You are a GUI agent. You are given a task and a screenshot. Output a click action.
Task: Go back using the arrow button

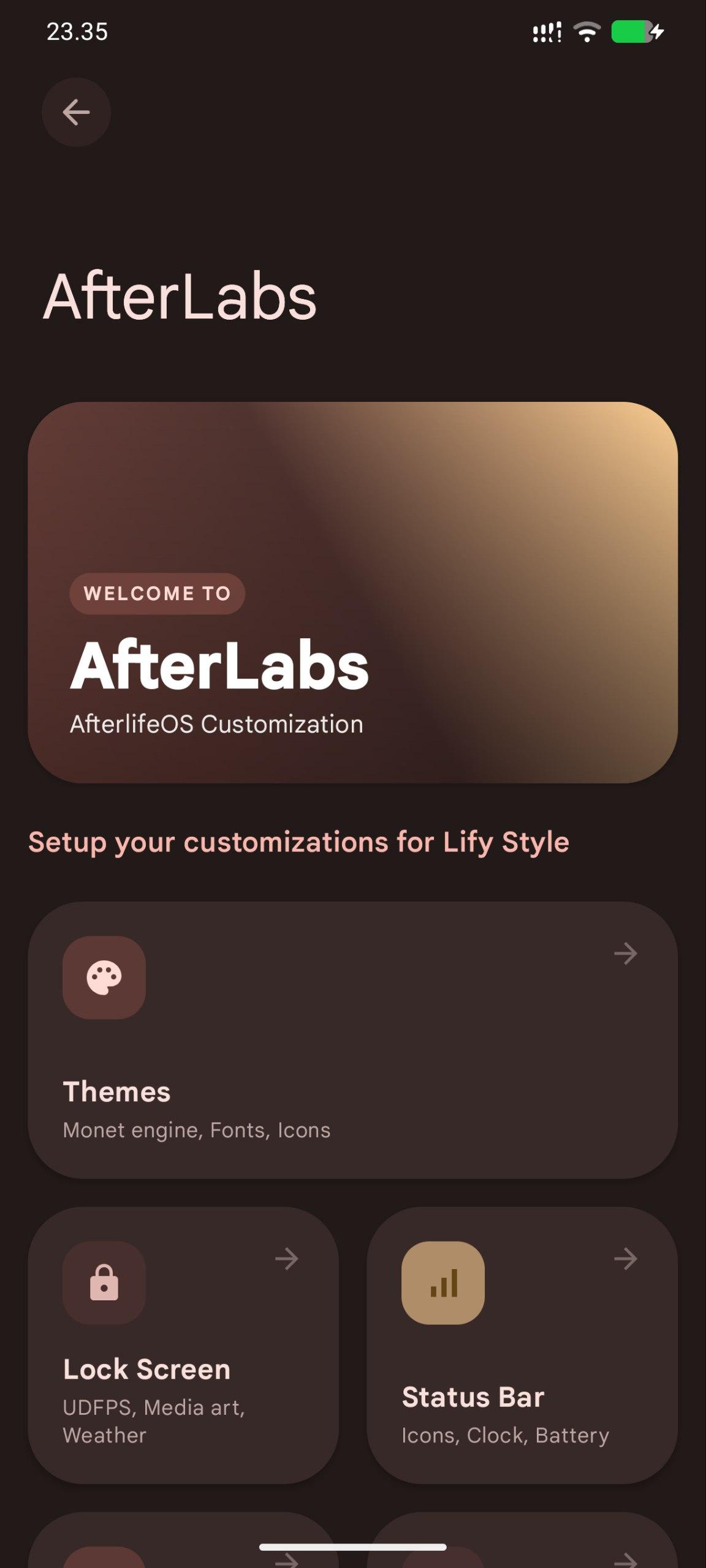pyautogui.click(x=76, y=112)
